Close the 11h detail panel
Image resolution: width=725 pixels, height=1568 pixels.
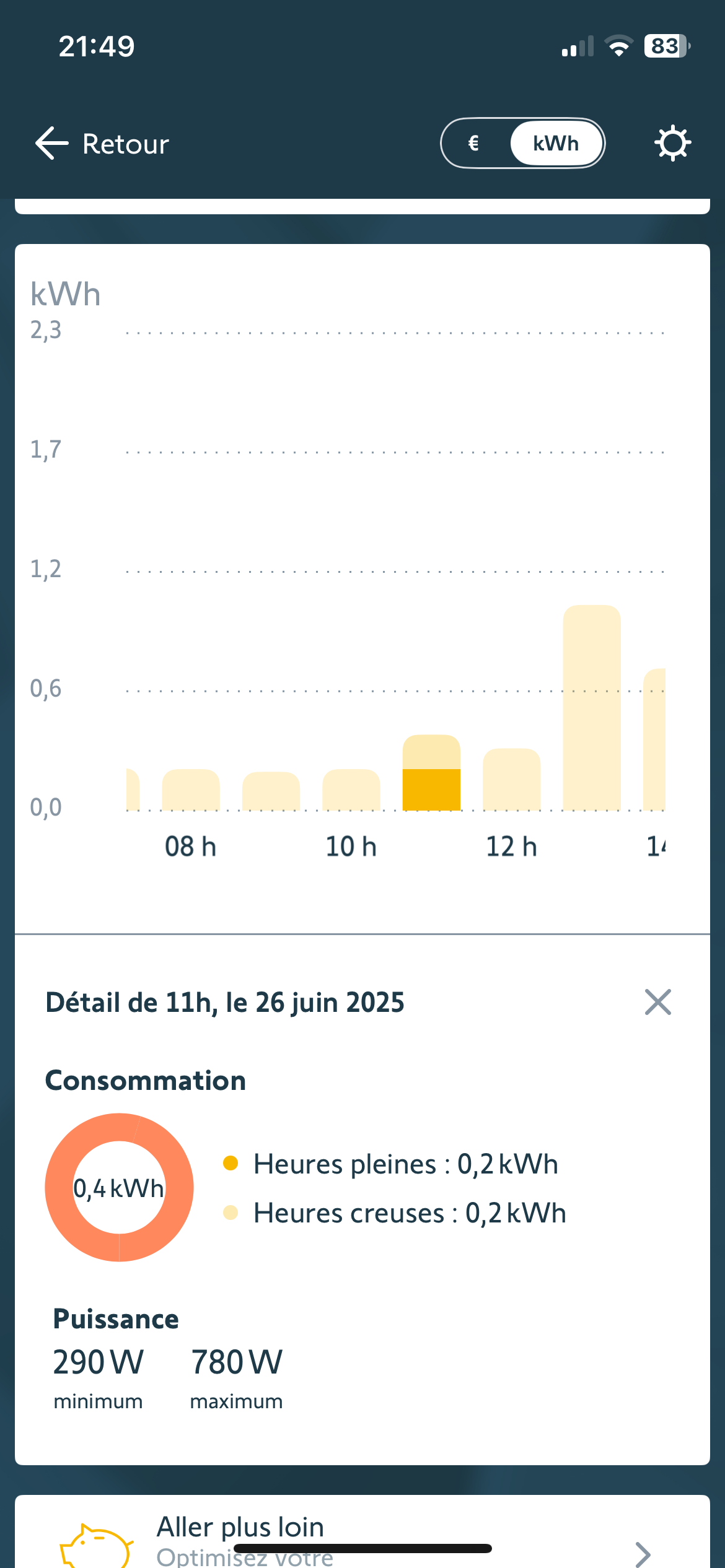point(657,1002)
